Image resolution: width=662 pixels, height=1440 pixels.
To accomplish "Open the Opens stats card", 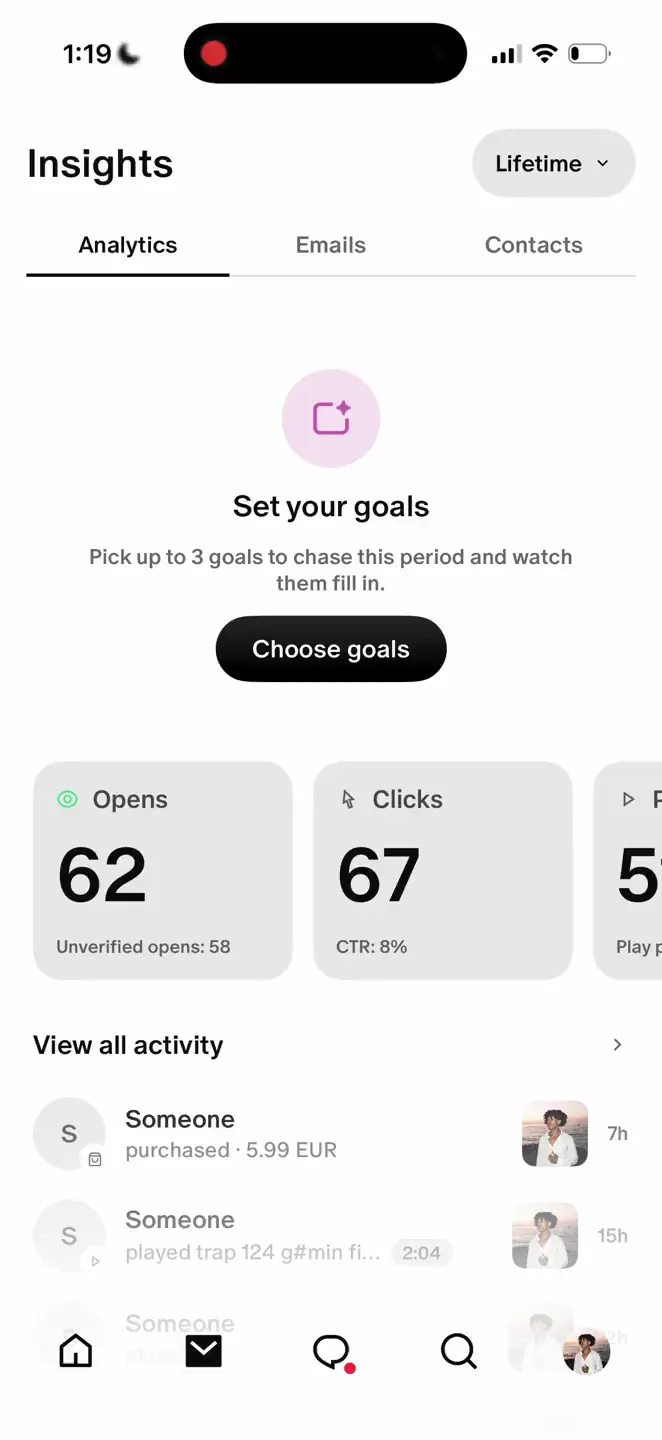I will (x=163, y=870).
